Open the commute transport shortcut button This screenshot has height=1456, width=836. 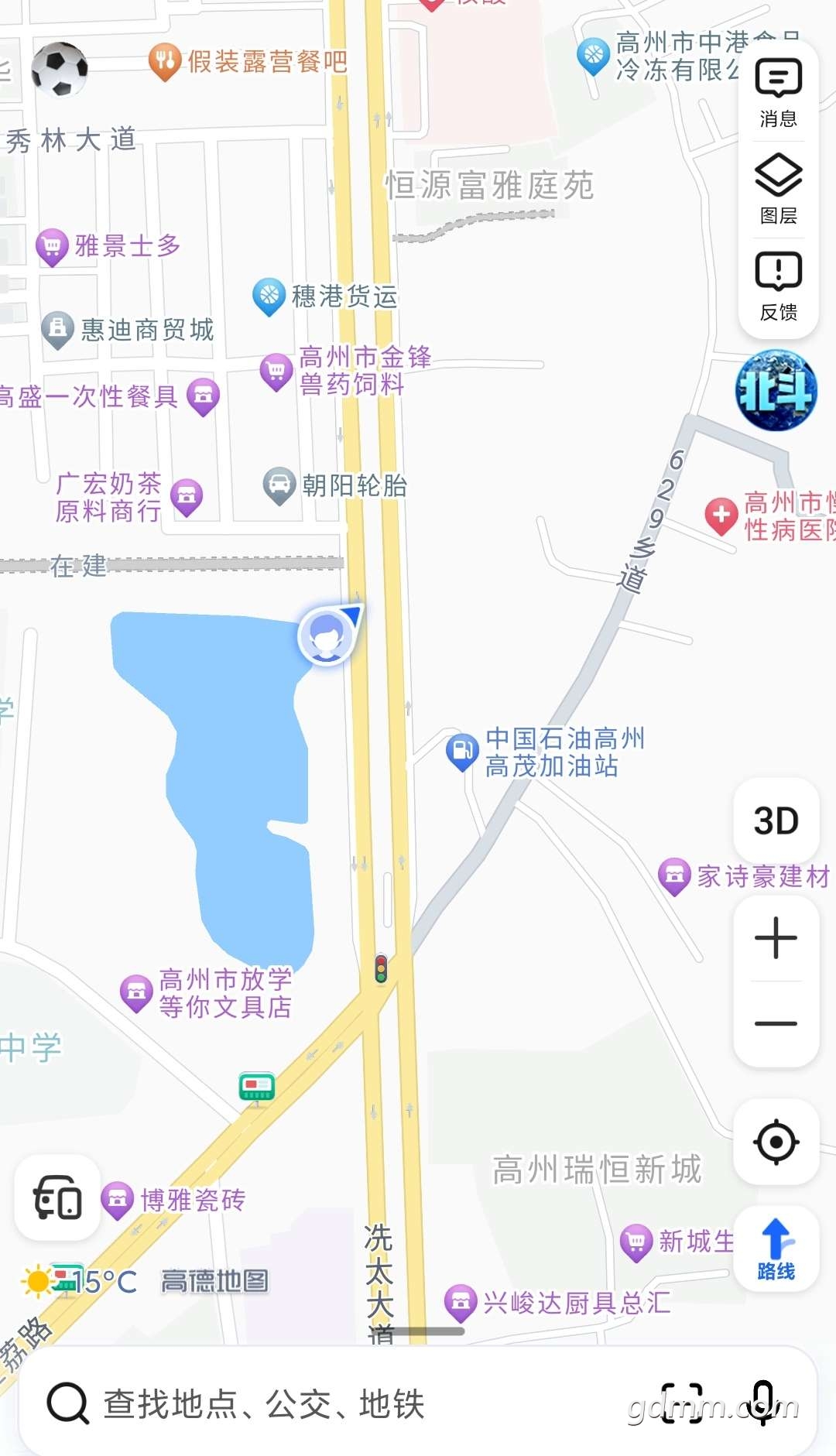tap(57, 1197)
